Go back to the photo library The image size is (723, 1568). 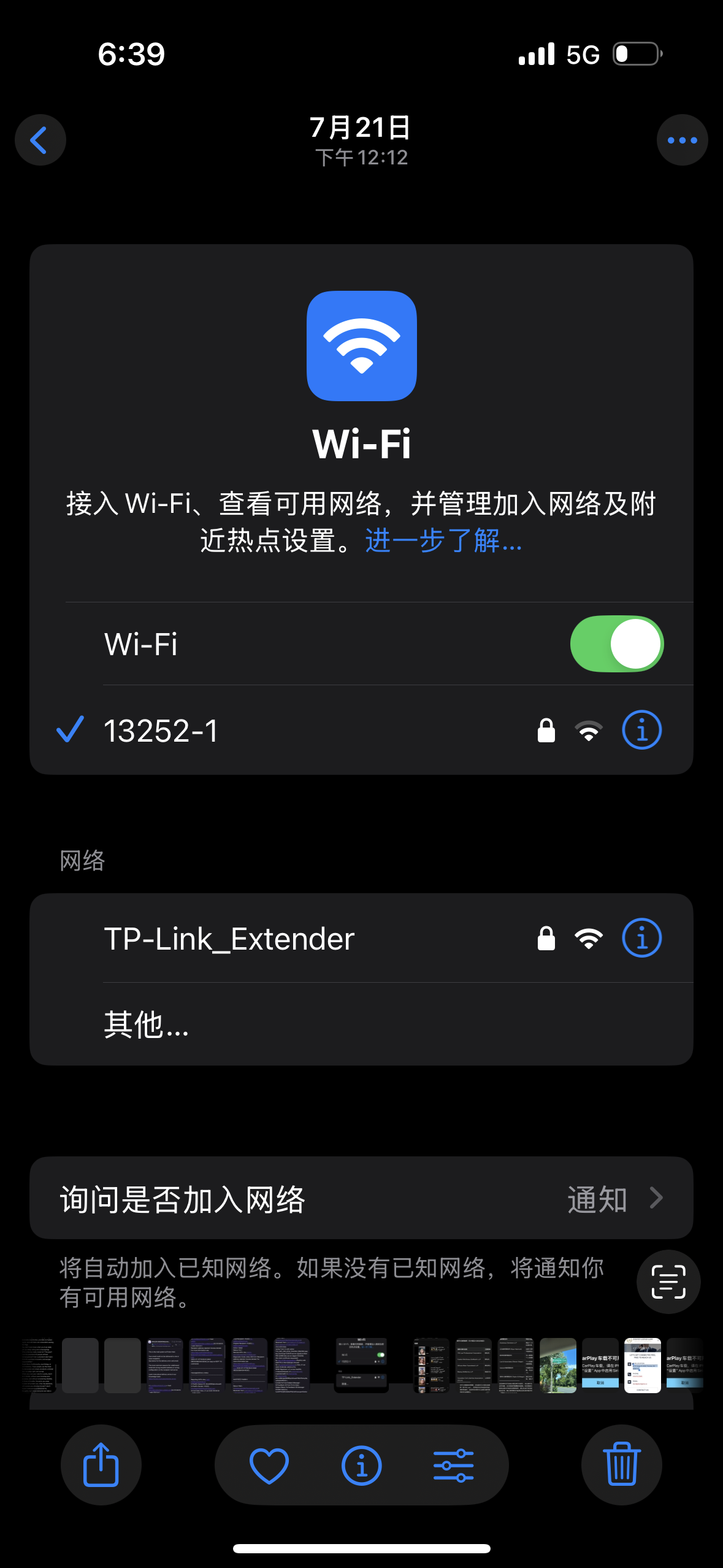coord(40,140)
